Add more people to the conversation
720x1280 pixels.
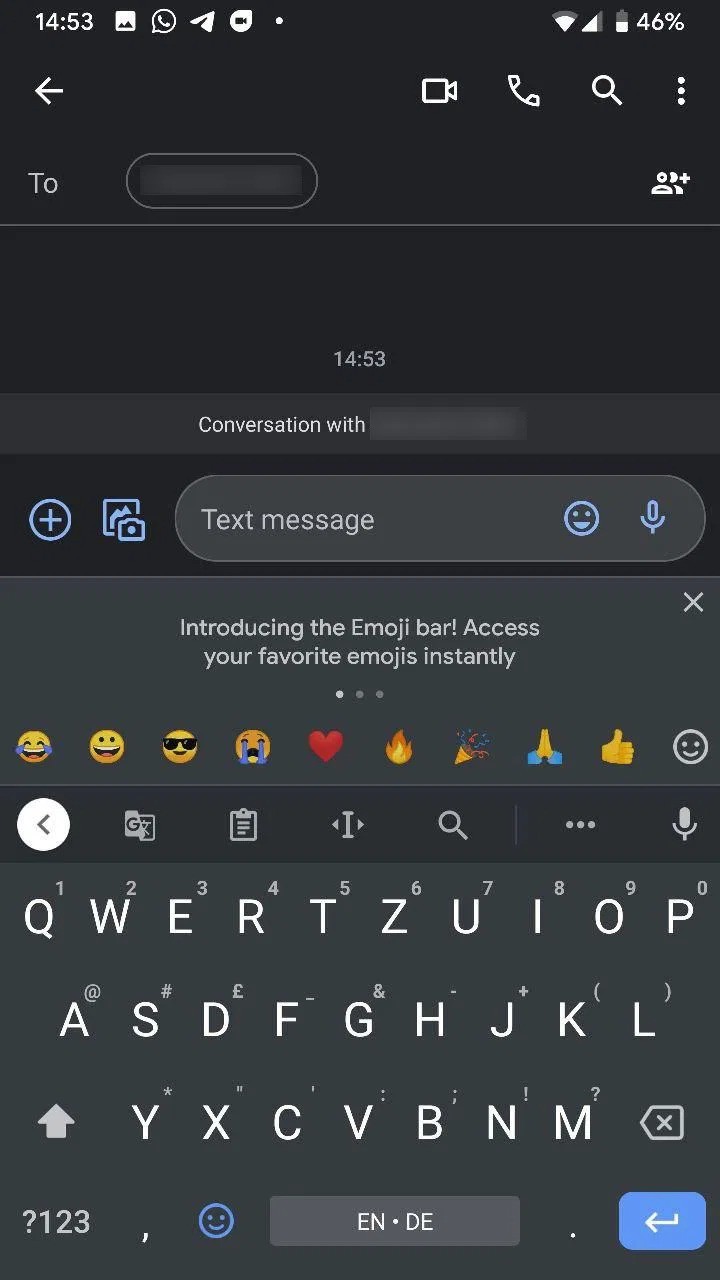[670, 183]
